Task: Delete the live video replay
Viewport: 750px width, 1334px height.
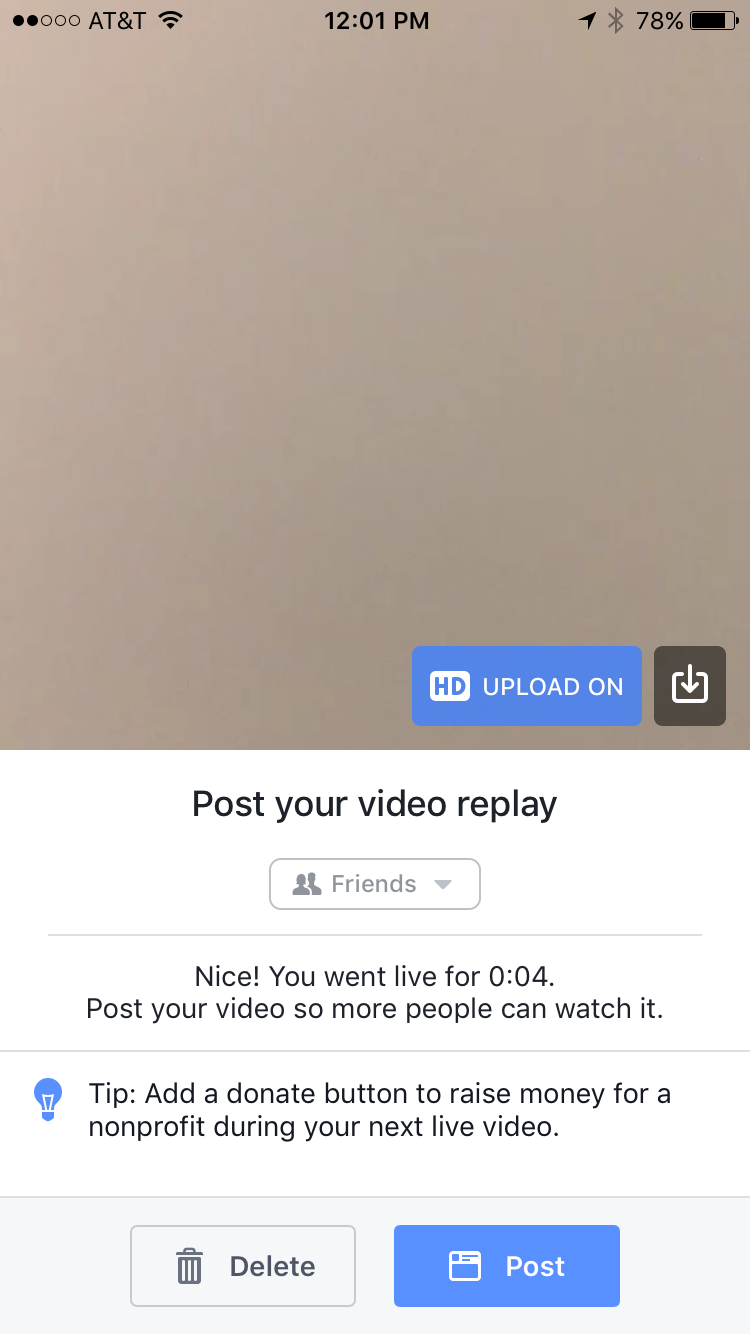Action: click(243, 1266)
